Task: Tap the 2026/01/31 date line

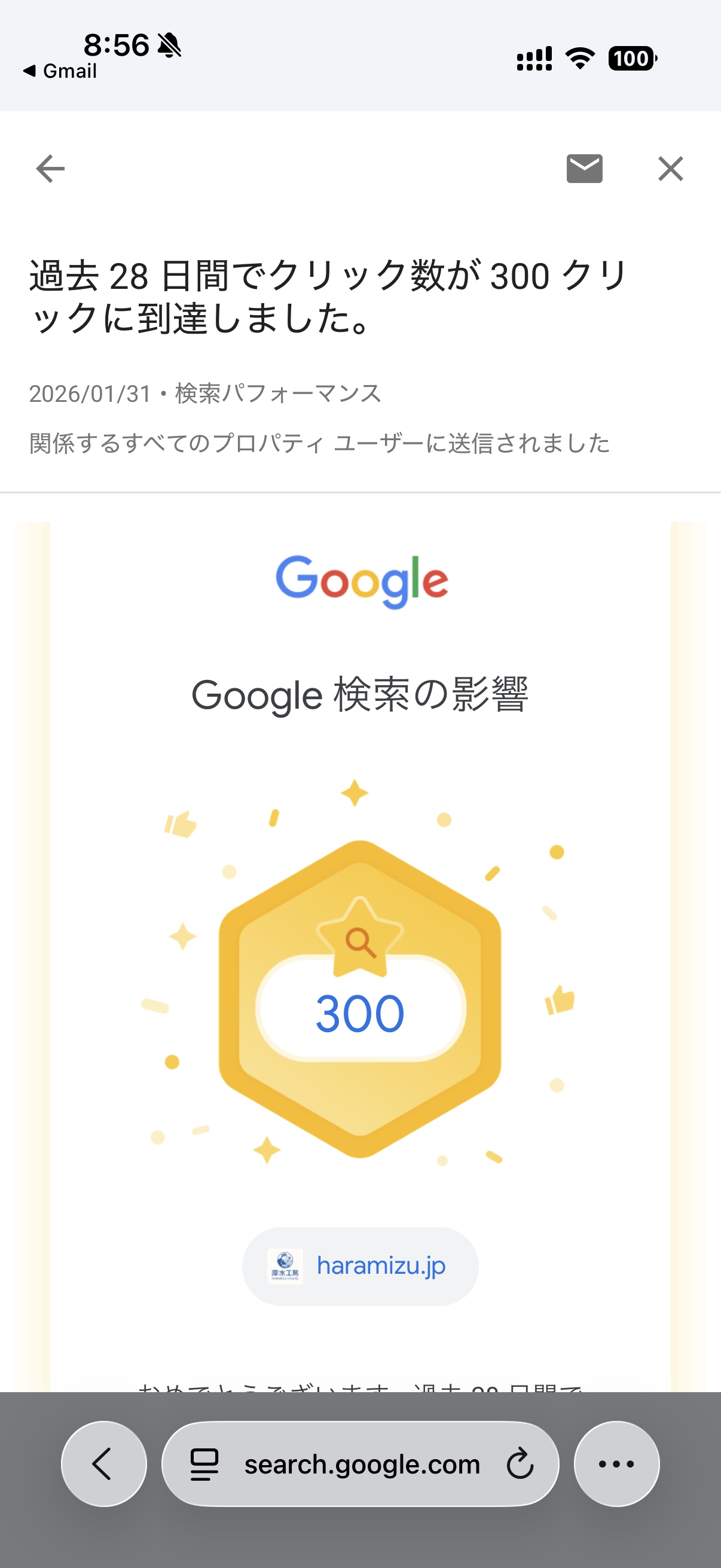Action: (90, 394)
